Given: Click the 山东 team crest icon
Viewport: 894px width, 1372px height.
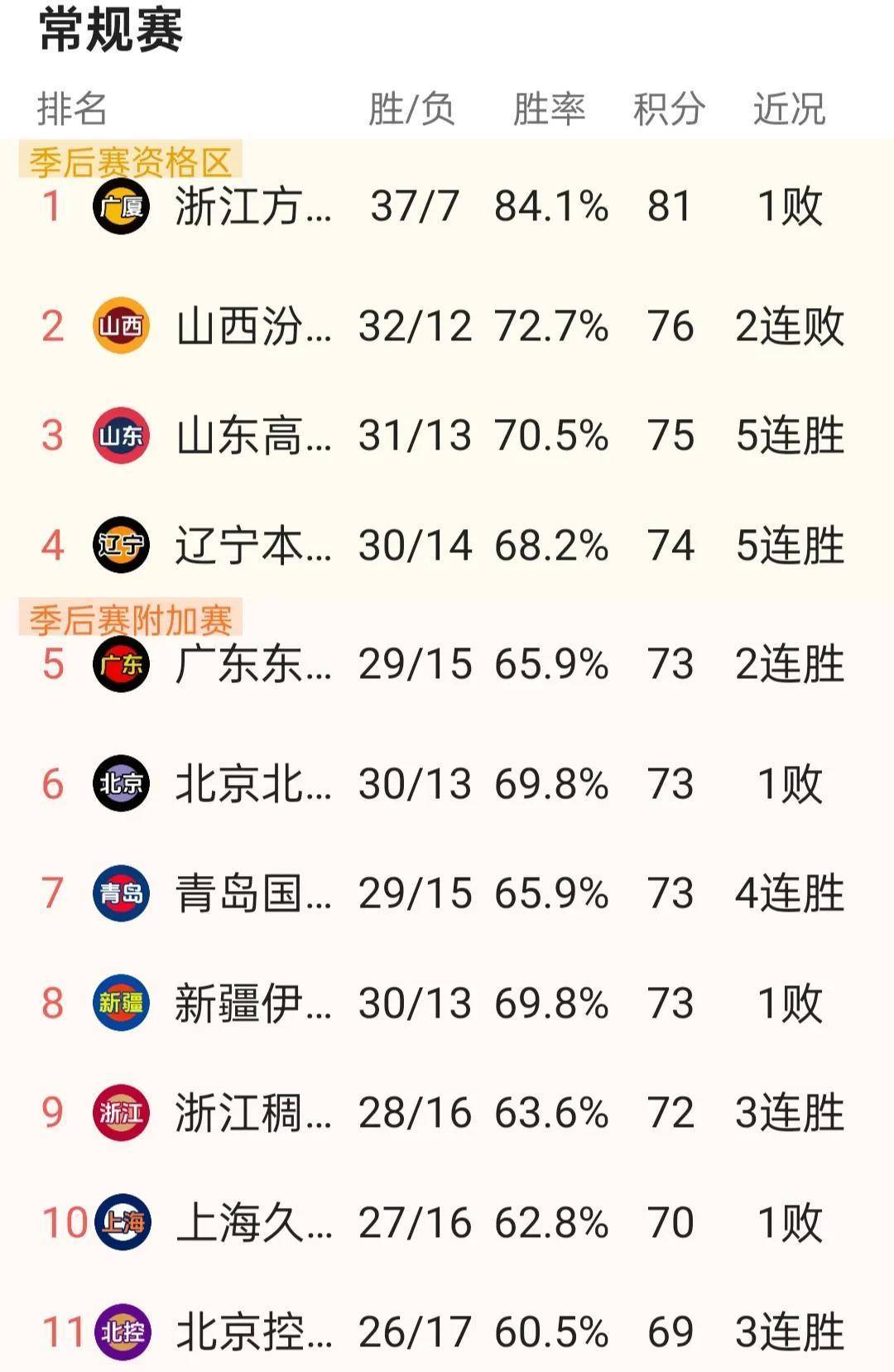Looking at the screenshot, I should [121, 434].
